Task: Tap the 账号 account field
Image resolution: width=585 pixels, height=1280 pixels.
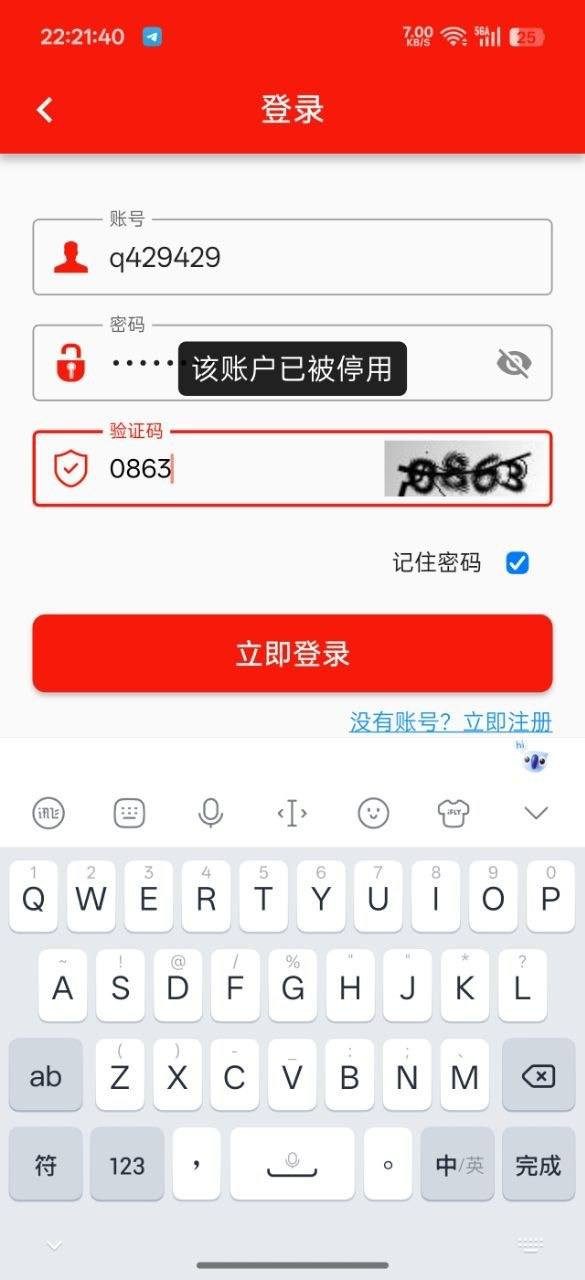Action: click(292, 257)
